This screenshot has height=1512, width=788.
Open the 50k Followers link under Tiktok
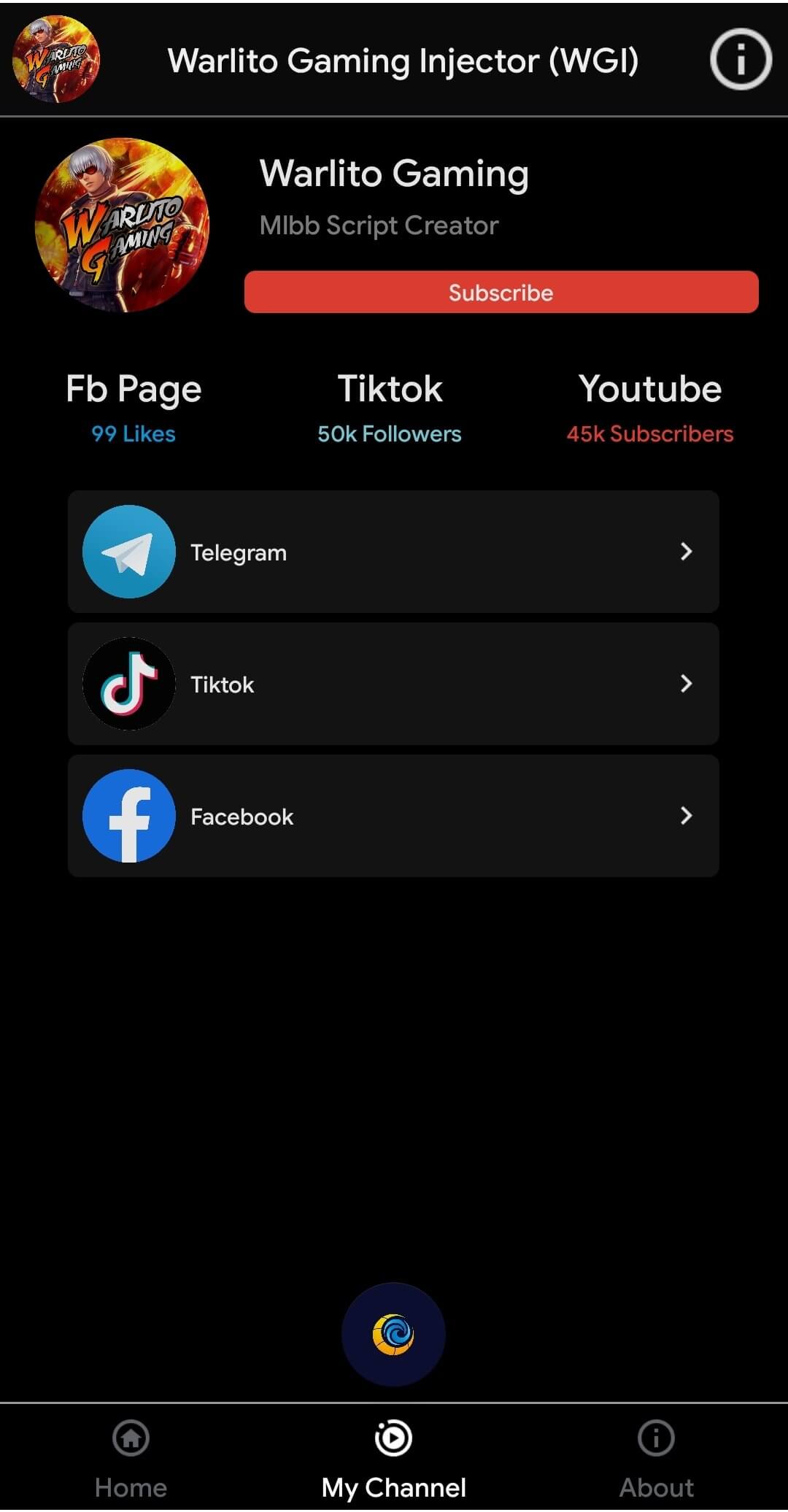pos(390,433)
